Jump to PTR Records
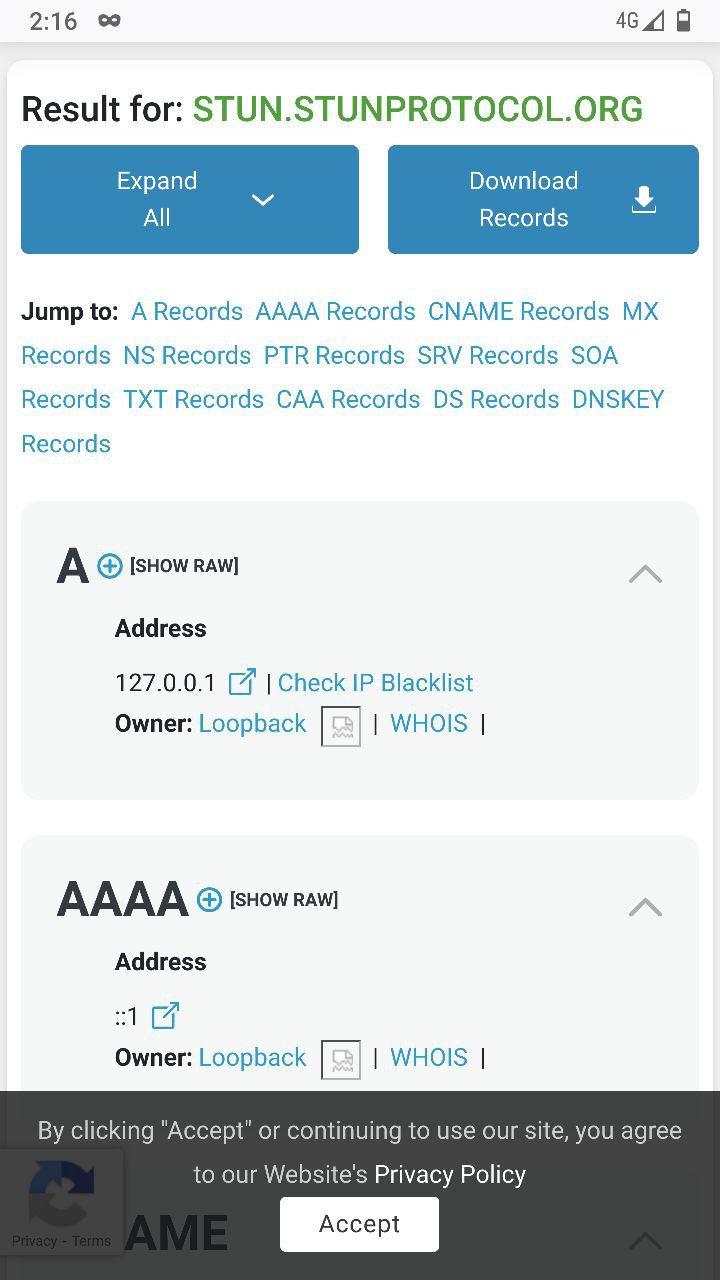The image size is (720, 1280). [x=334, y=356]
